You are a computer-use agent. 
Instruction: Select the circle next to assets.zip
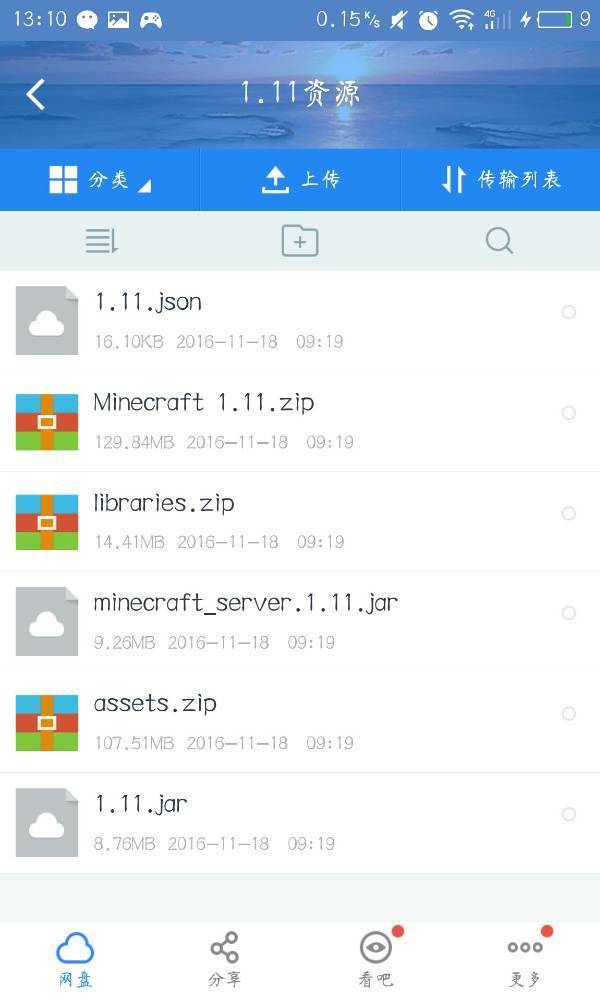tap(569, 714)
